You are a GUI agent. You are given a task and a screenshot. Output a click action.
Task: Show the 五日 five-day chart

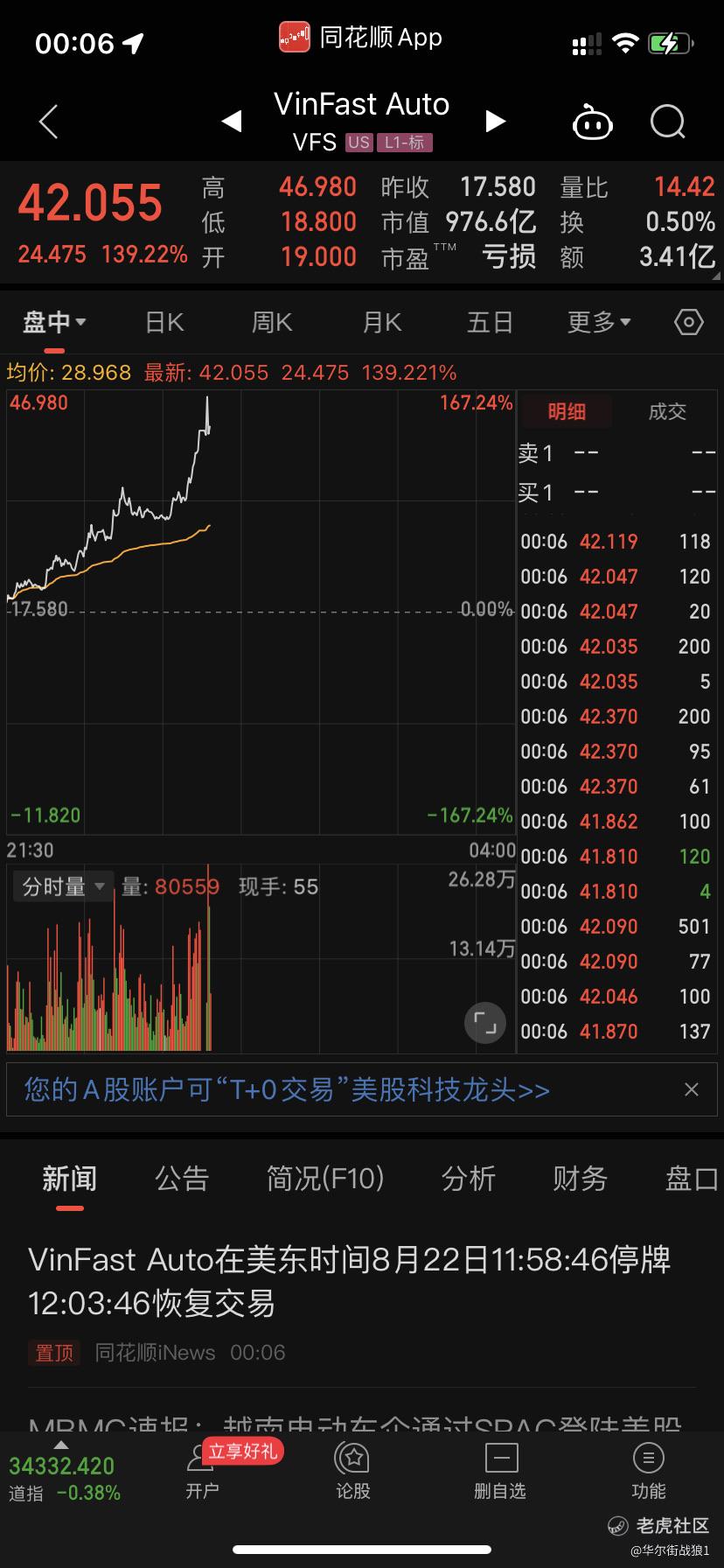[490, 323]
